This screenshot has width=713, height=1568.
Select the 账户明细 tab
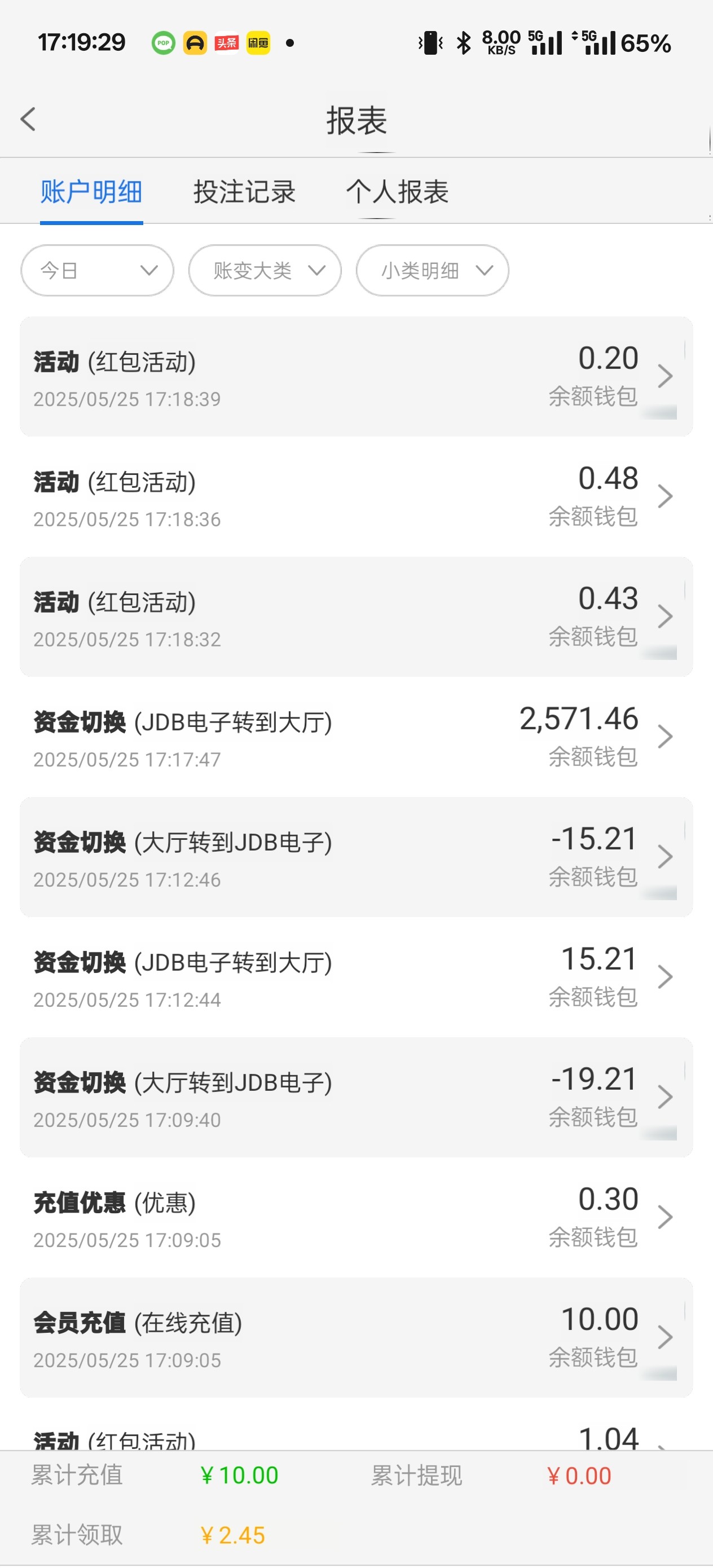click(x=91, y=192)
